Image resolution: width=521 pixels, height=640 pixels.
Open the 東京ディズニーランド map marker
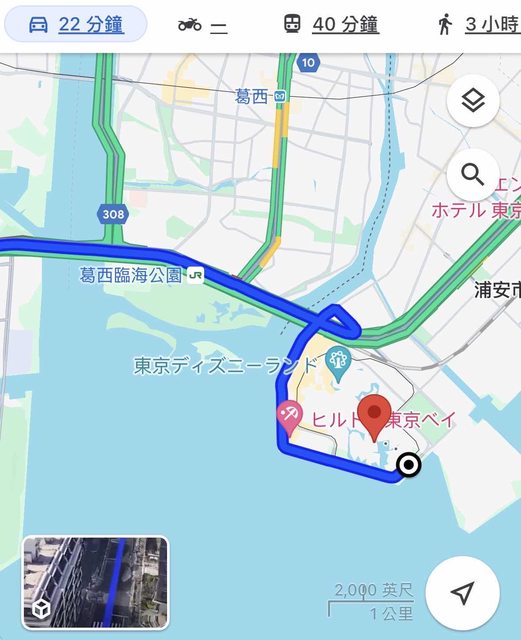pyautogui.click(x=338, y=364)
